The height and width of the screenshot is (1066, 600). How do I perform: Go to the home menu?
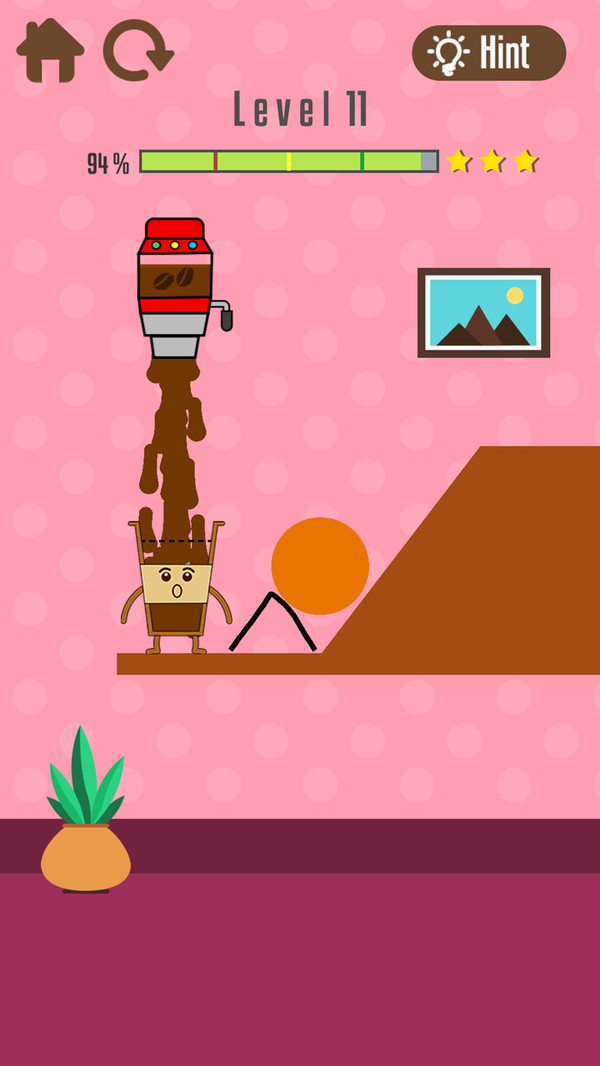[x=50, y=52]
